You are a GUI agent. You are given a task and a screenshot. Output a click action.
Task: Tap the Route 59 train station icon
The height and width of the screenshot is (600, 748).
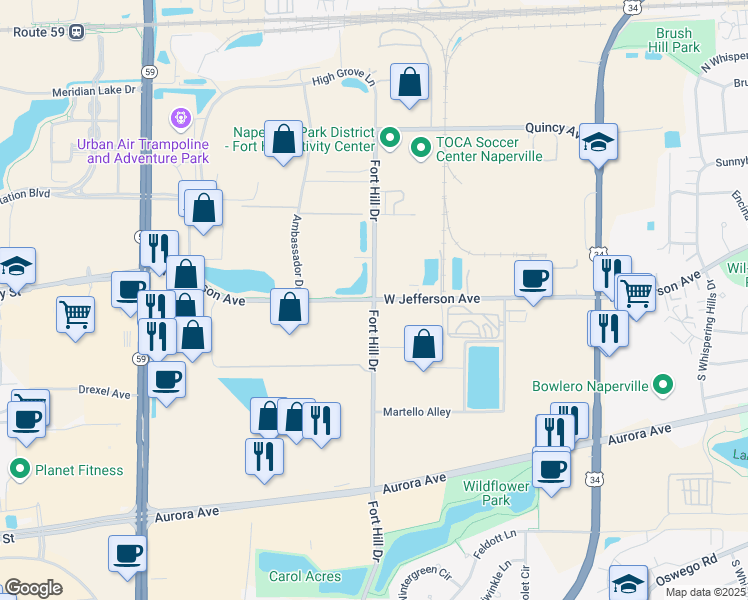(x=77, y=31)
